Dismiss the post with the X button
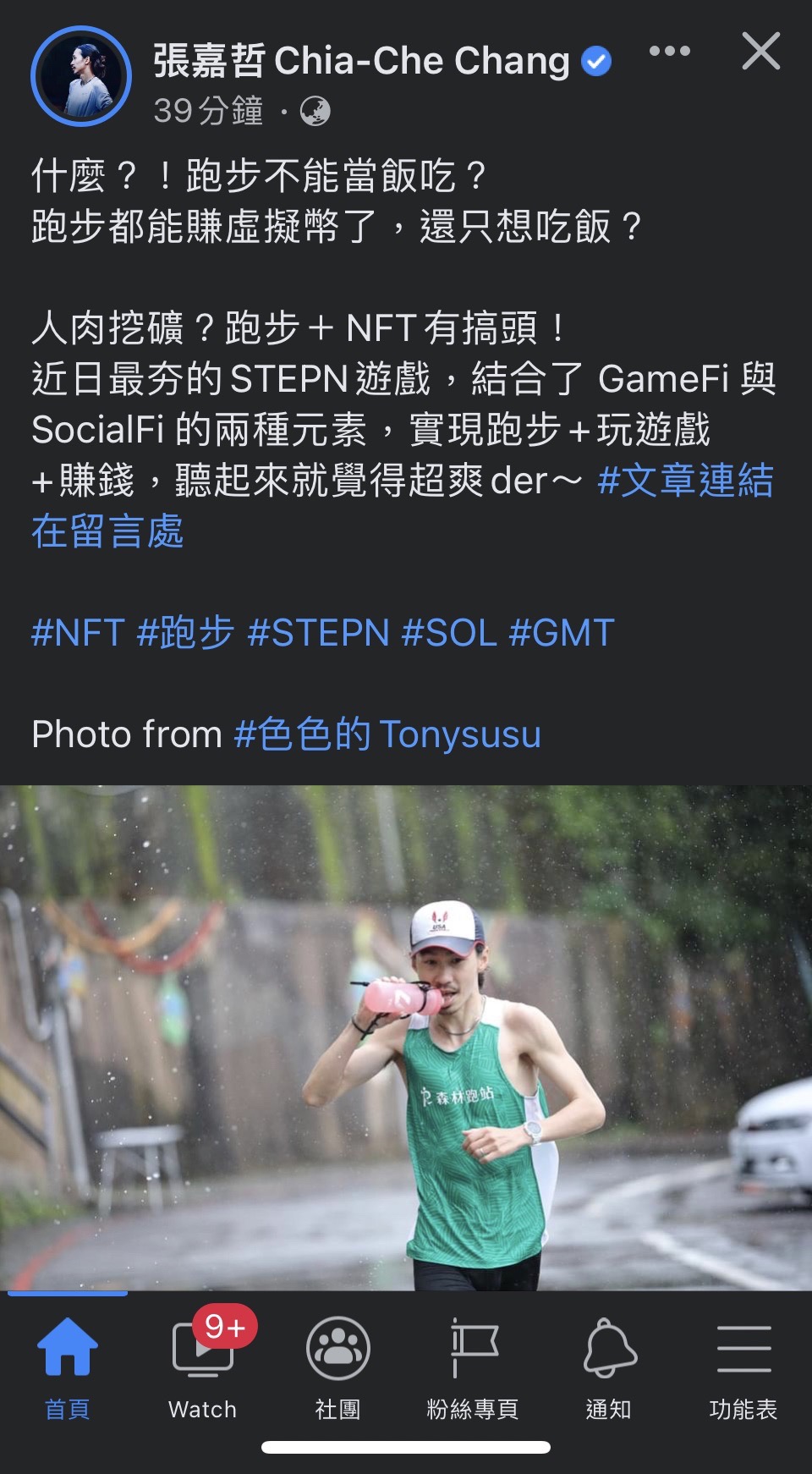 click(x=760, y=52)
